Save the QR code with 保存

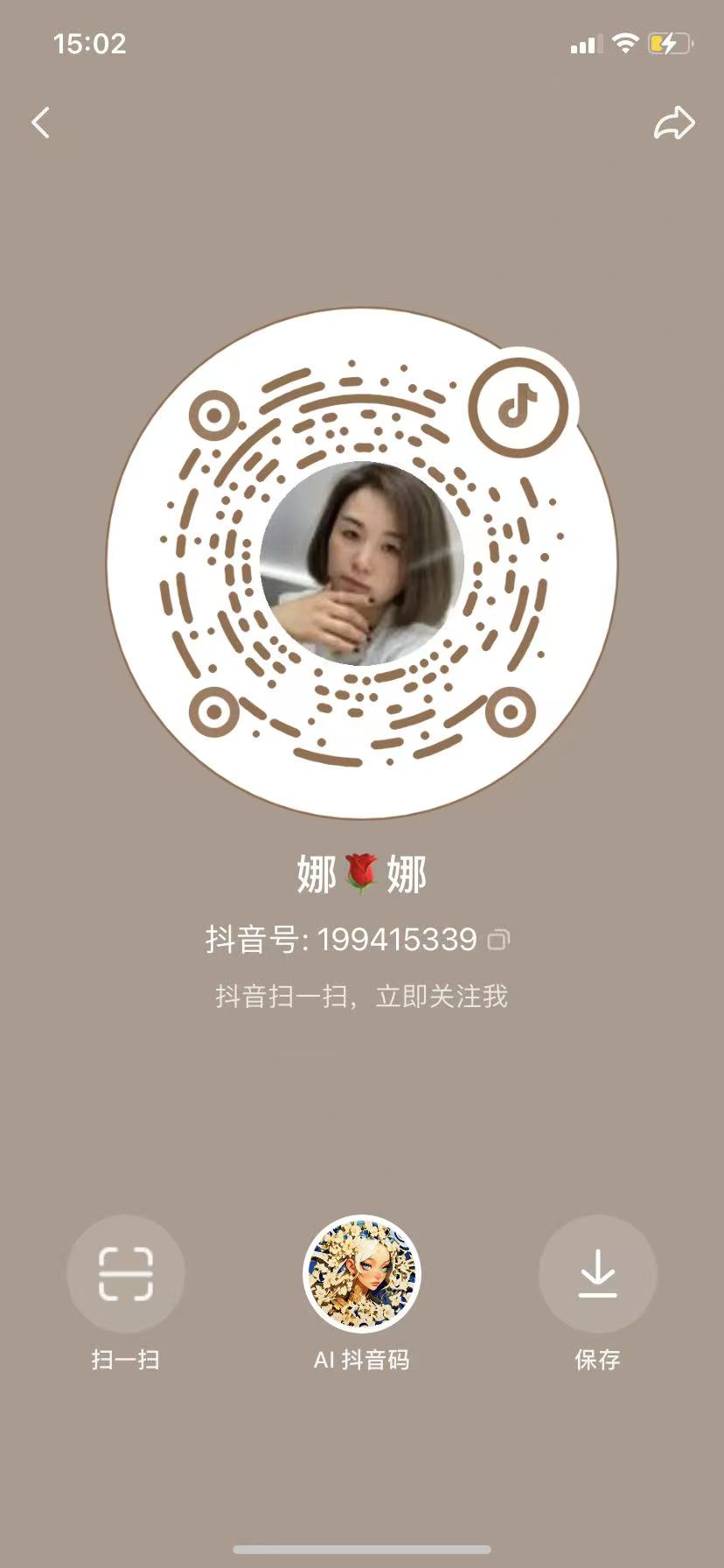point(597,1274)
